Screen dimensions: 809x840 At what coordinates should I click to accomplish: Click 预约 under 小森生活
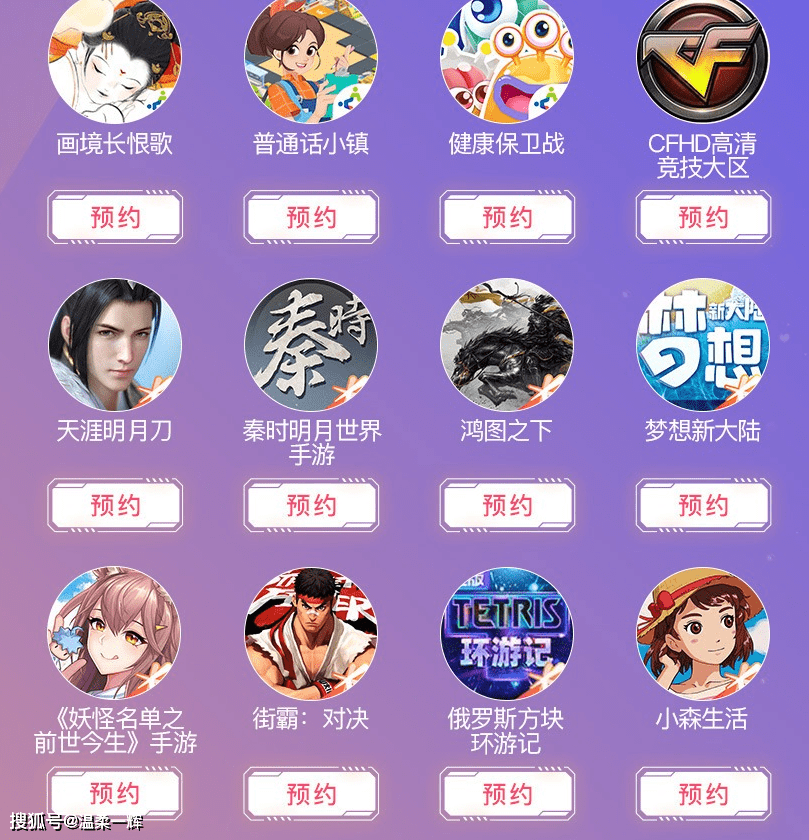click(x=702, y=795)
